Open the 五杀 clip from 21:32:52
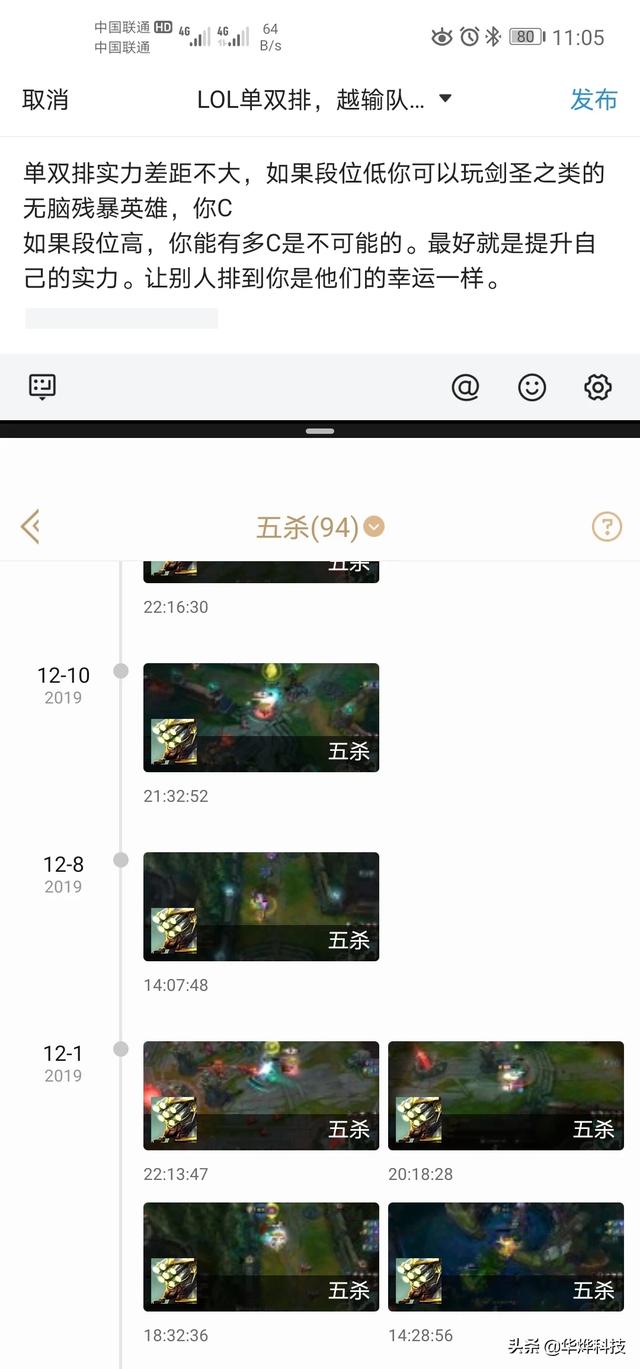640x1369 pixels. 261,717
